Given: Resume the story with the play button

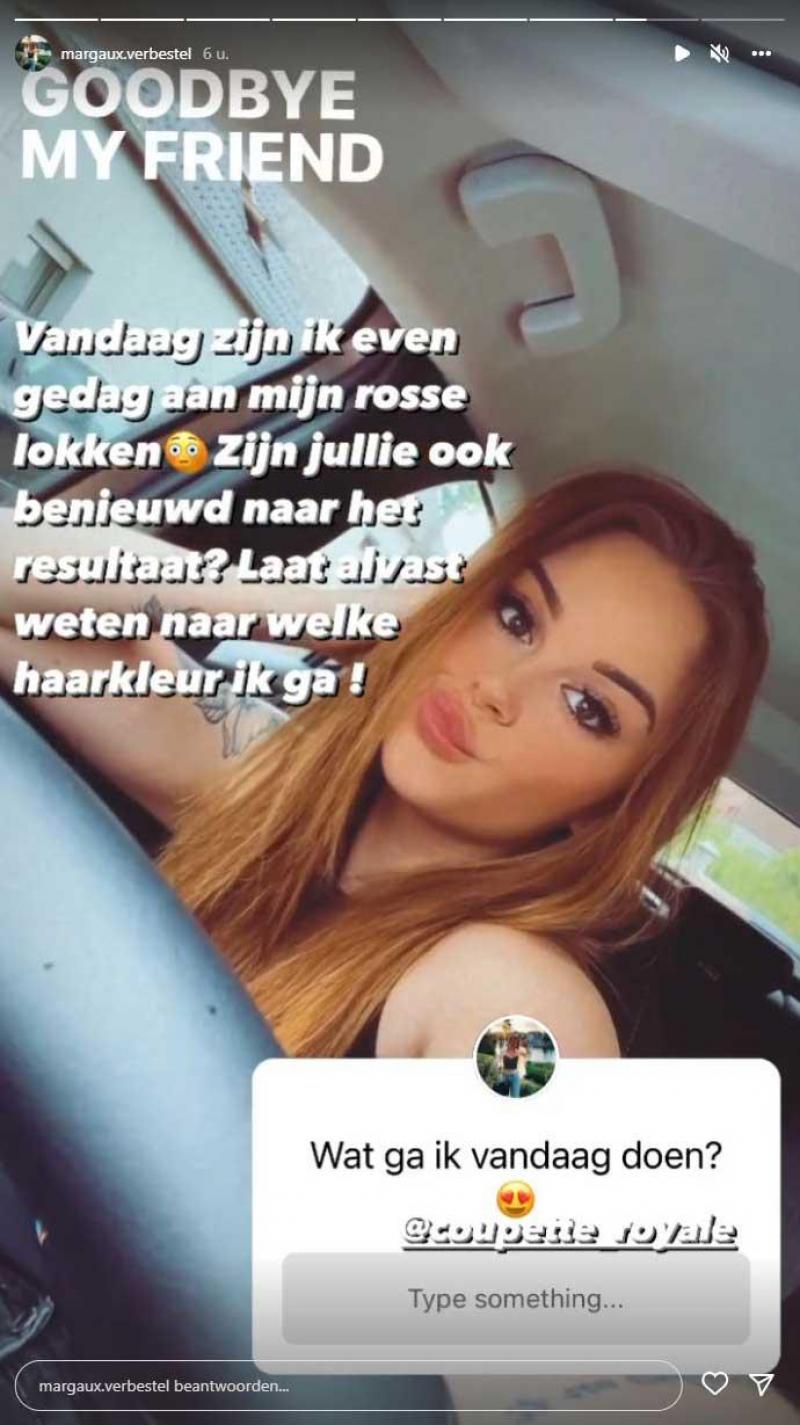Looking at the screenshot, I should [682, 53].
